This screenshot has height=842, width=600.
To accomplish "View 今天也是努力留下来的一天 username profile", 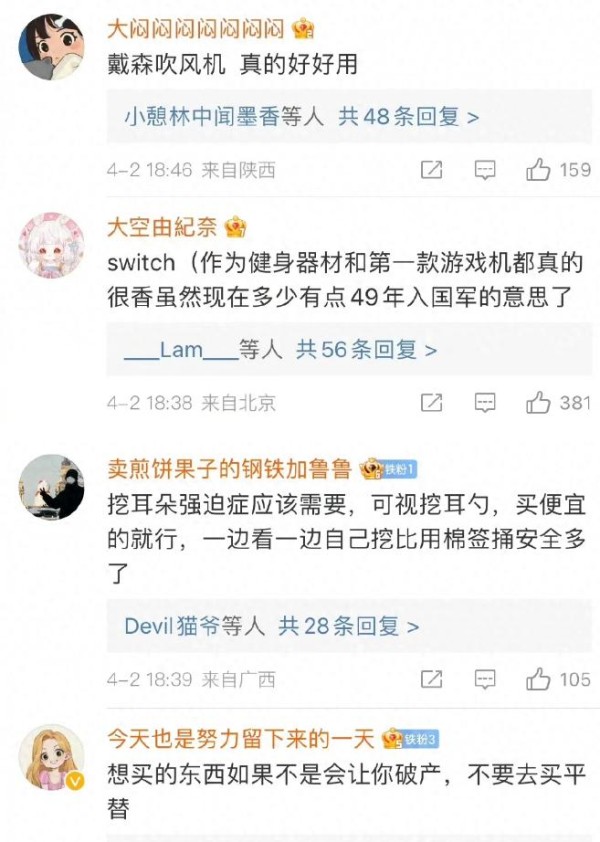I will 240,739.
